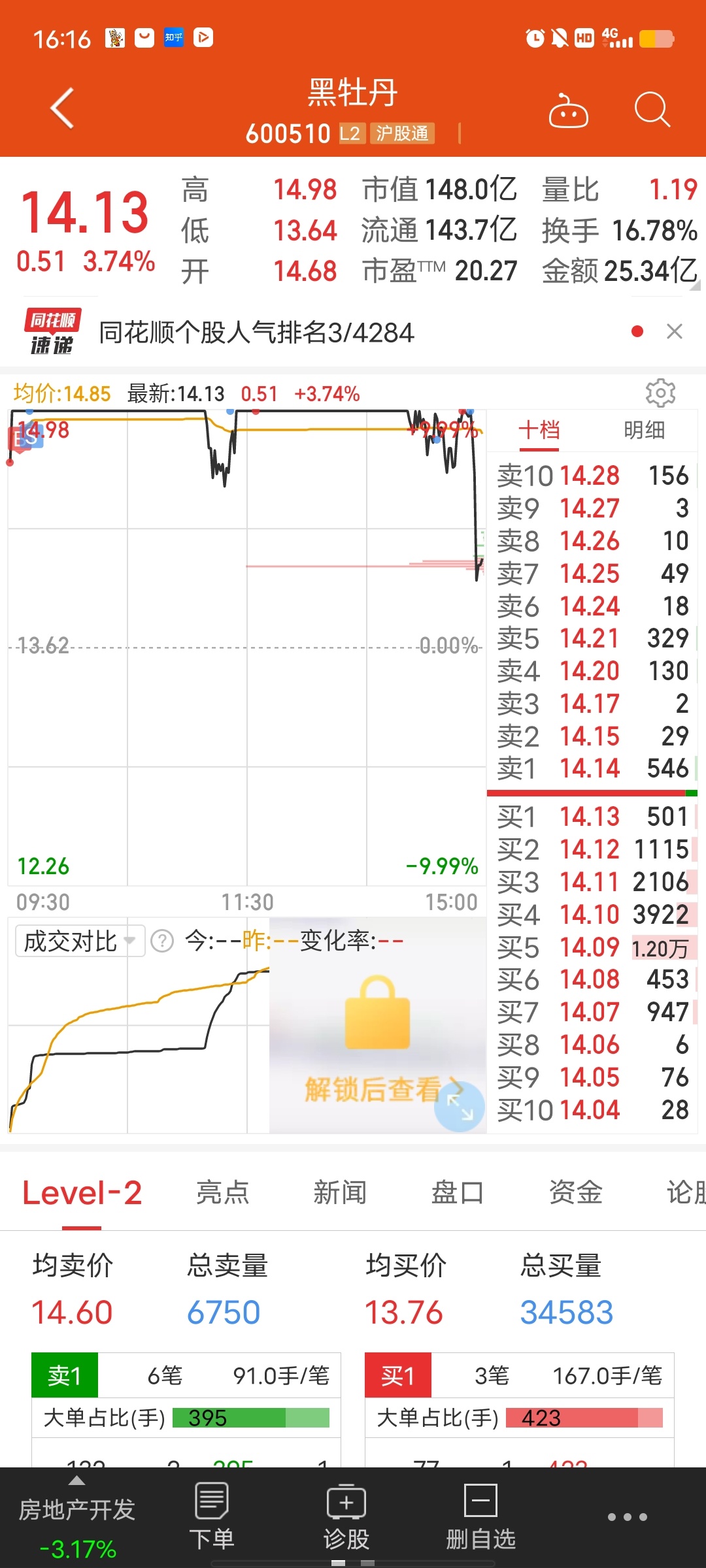Open help icon beside 成交对比
The height and width of the screenshot is (1568, 706).
(162, 941)
